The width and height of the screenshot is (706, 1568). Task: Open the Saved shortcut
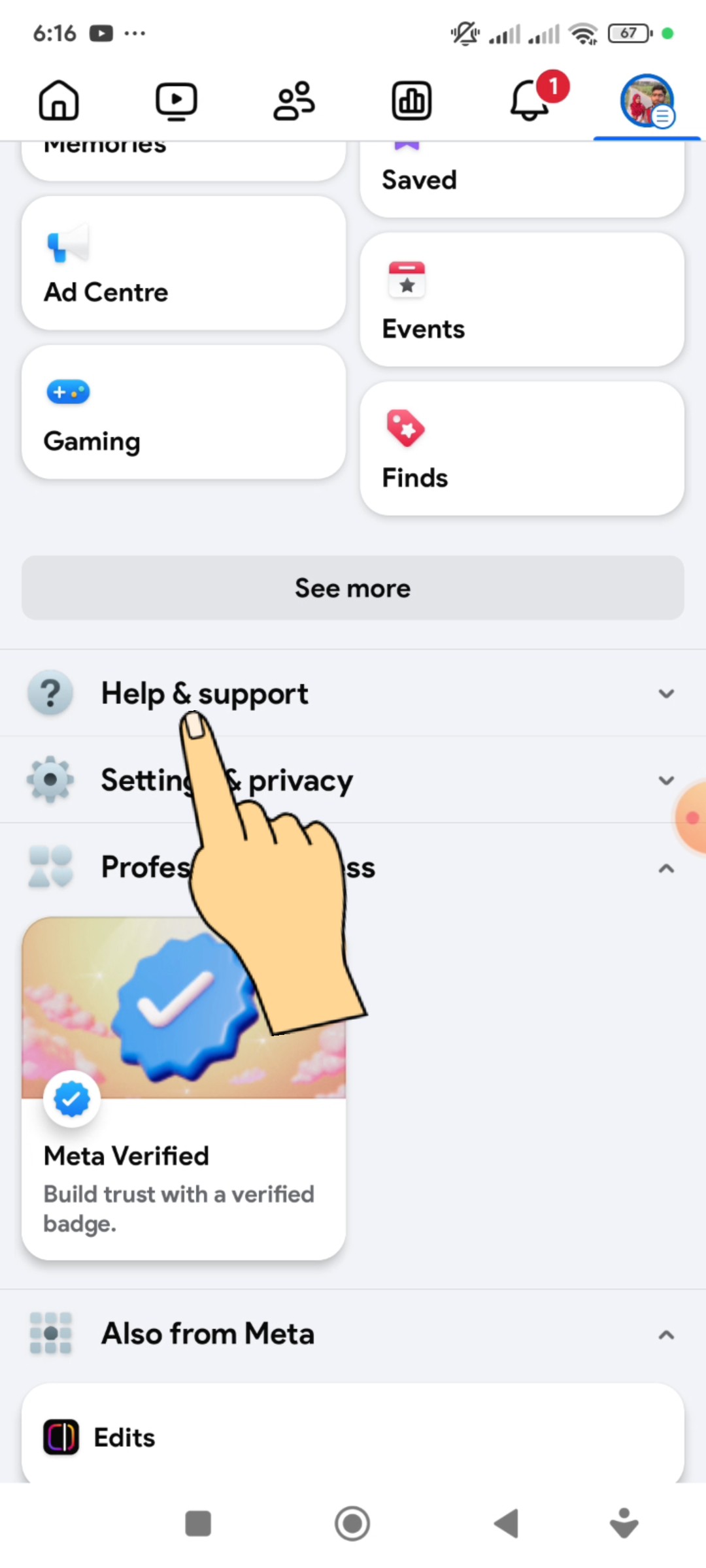pos(522,180)
